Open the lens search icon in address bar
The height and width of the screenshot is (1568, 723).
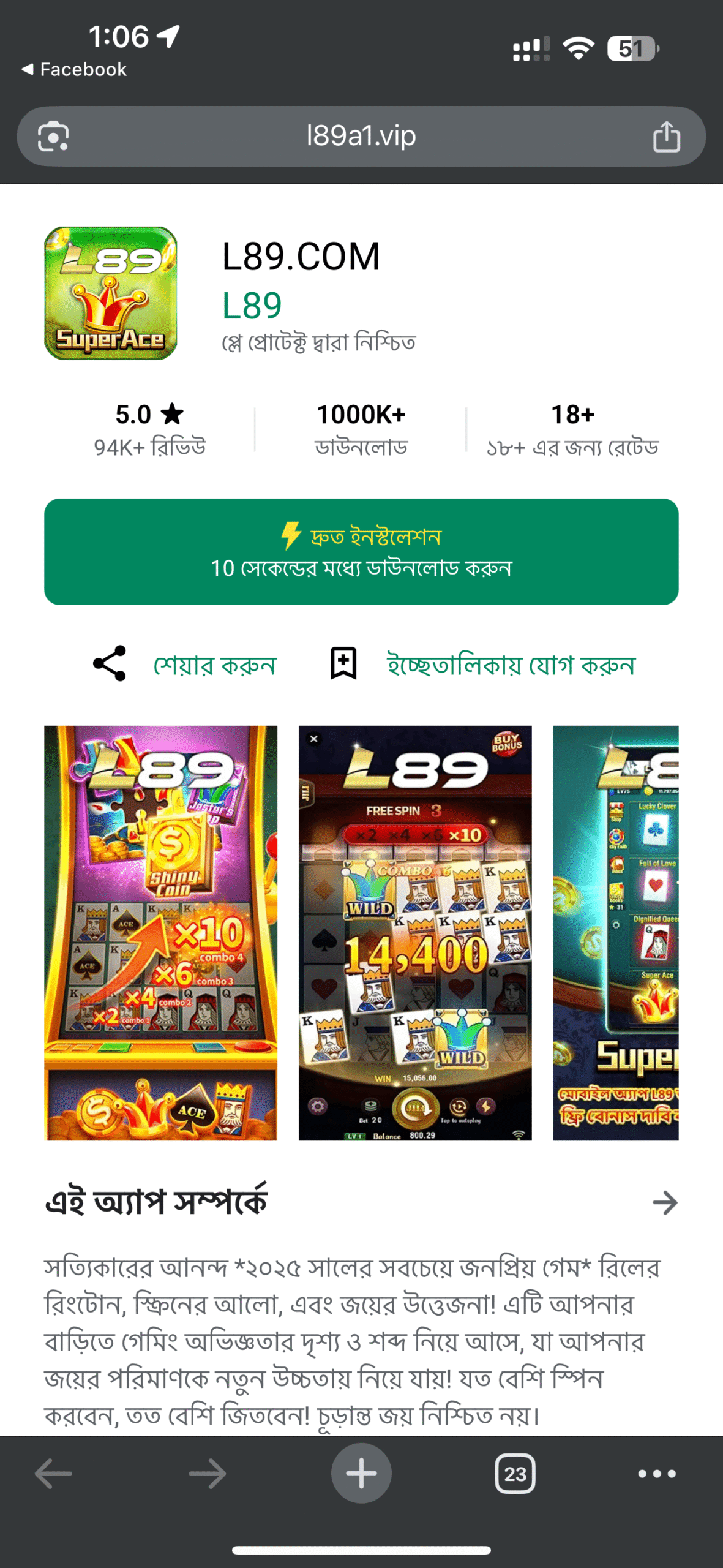(53, 136)
